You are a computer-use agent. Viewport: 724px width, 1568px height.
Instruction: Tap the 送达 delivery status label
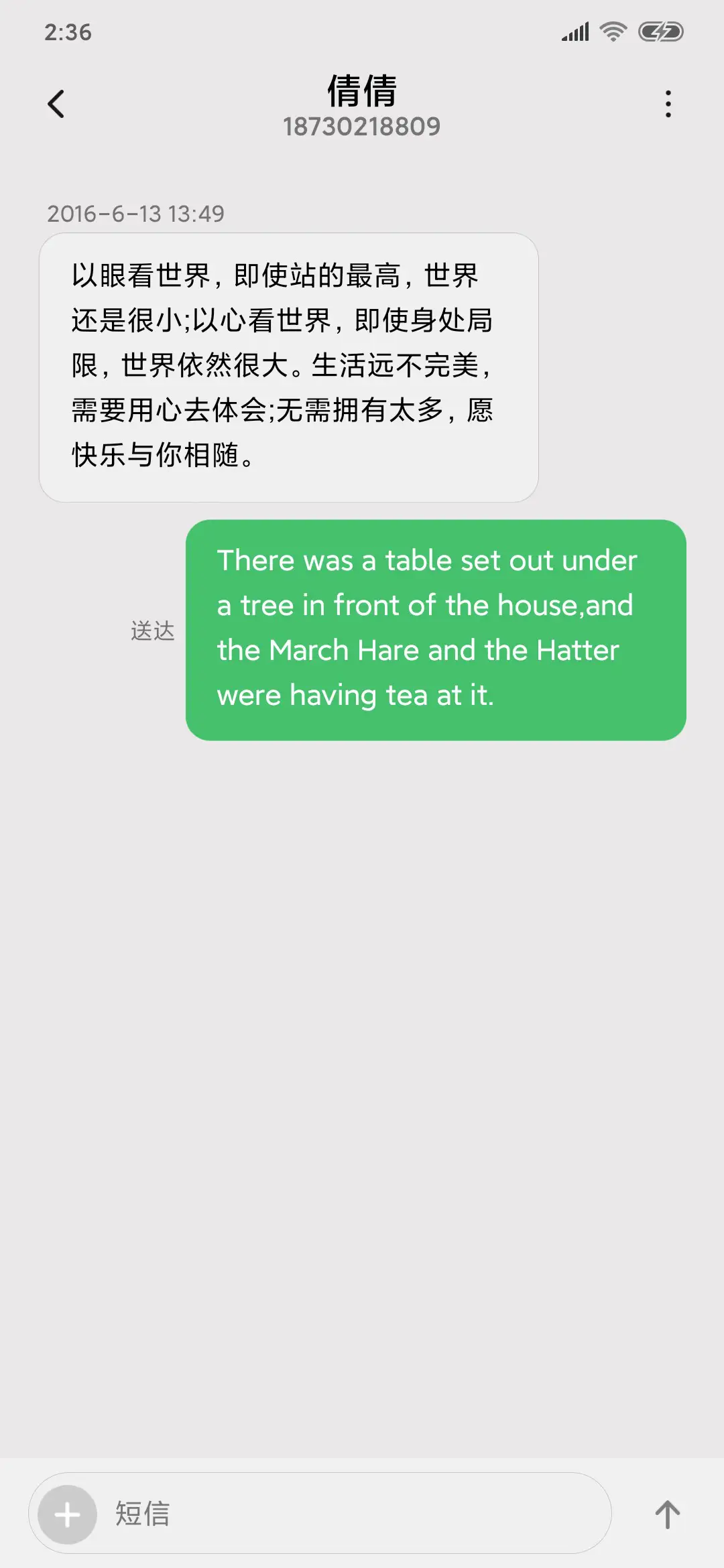click(x=153, y=630)
